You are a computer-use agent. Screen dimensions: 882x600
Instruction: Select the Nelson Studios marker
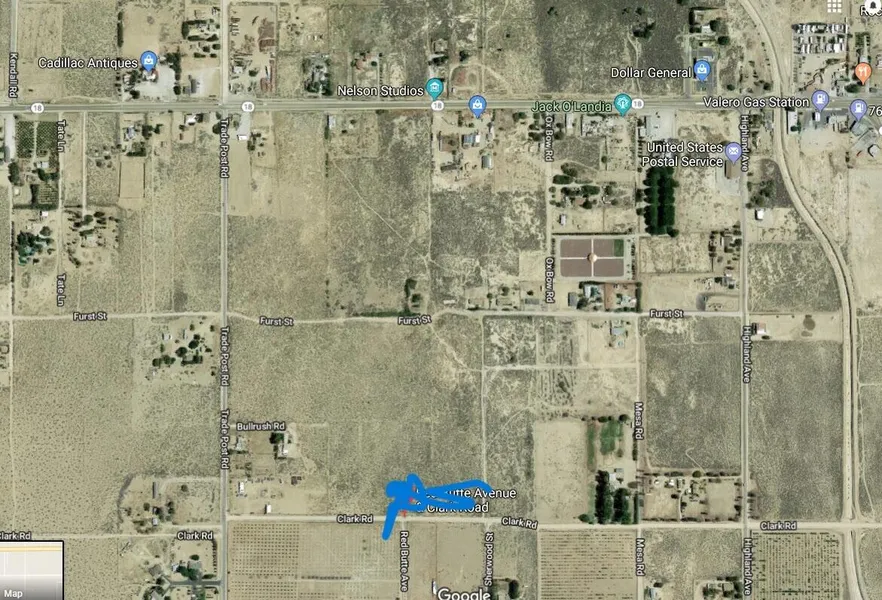coord(434,88)
